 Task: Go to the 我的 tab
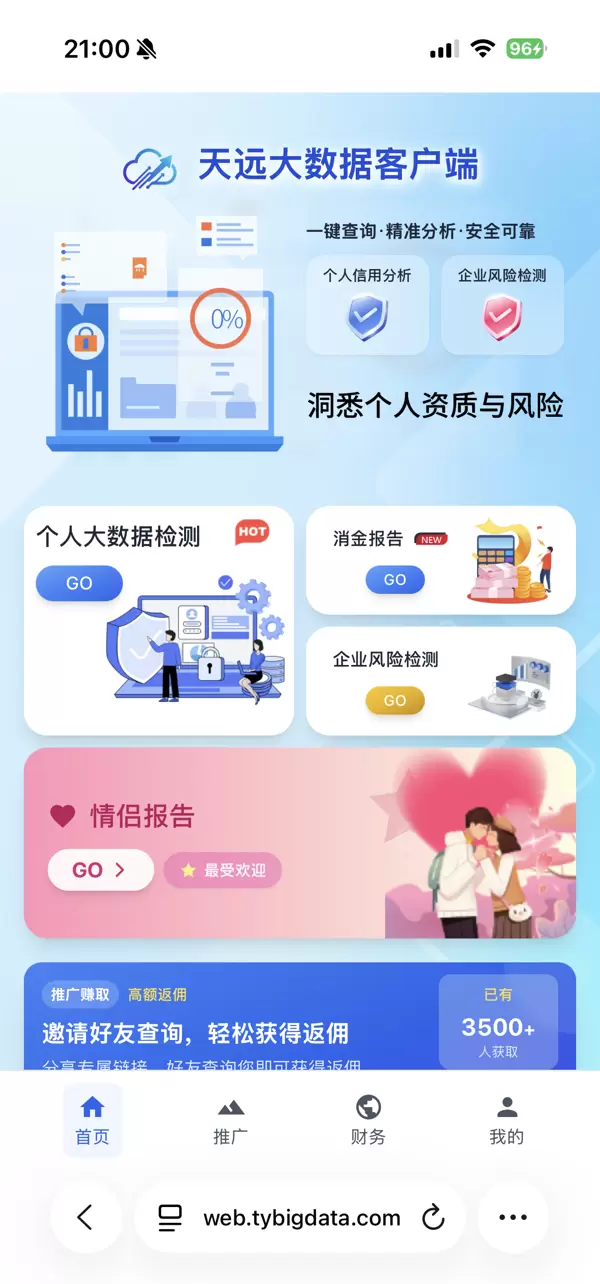click(506, 1120)
